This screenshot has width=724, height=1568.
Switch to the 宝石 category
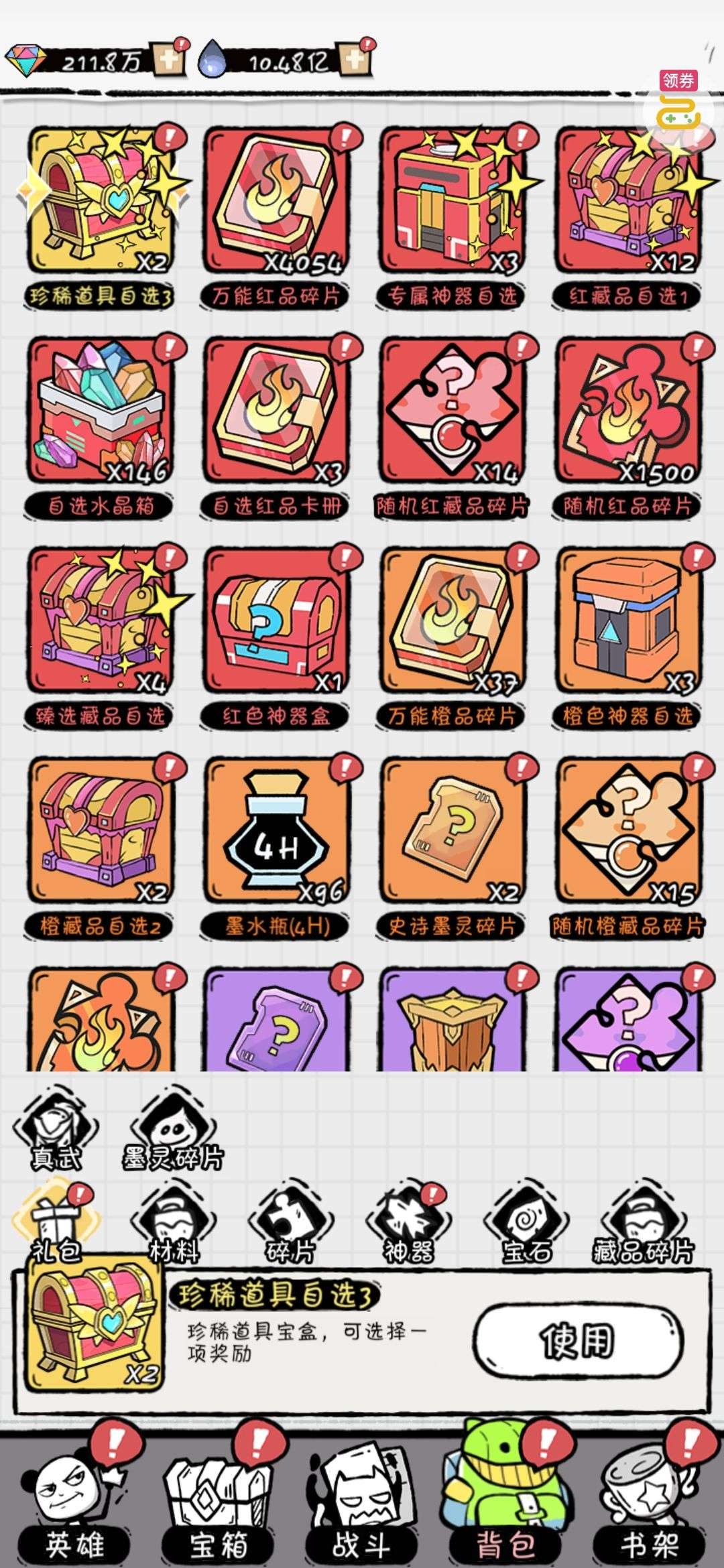(x=526, y=1225)
